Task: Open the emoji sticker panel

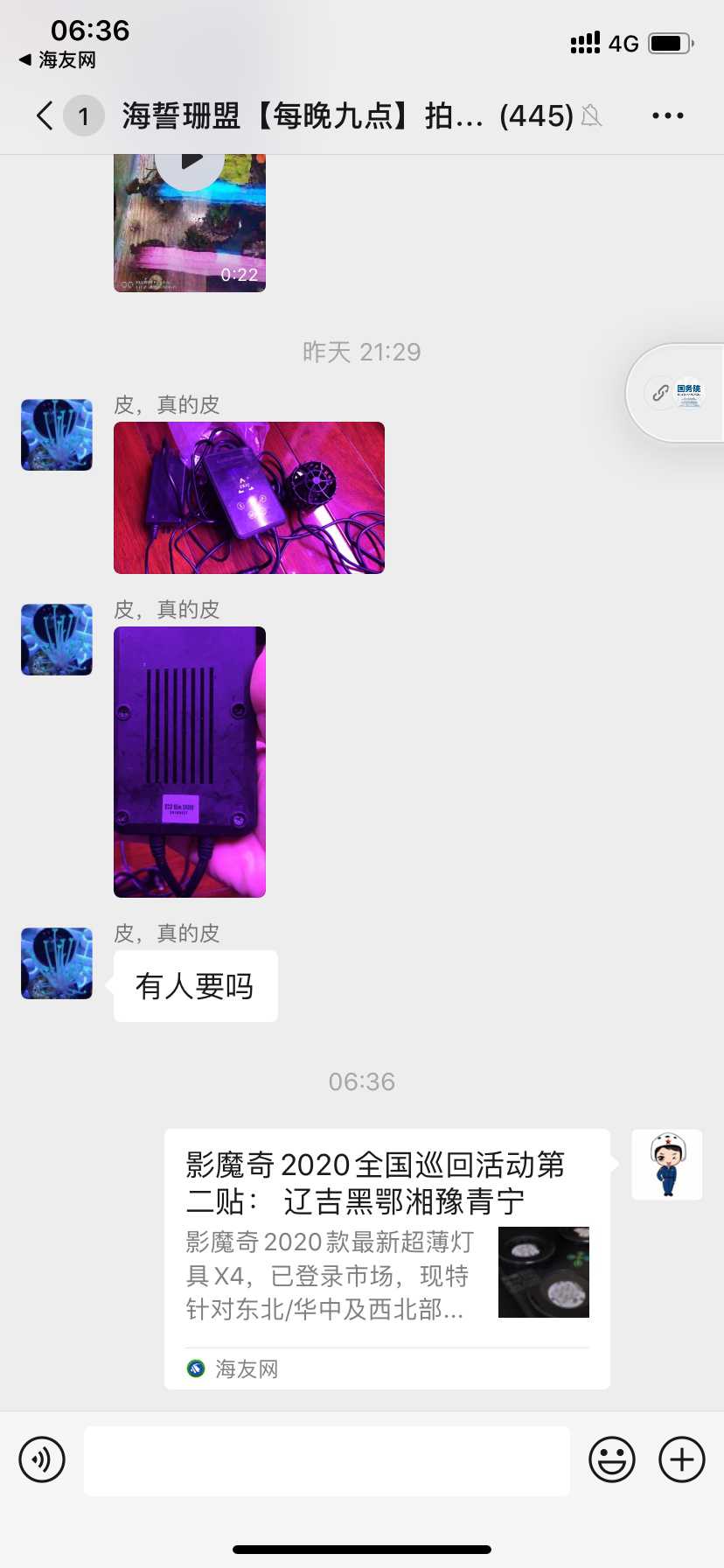Action: (x=611, y=1459)
